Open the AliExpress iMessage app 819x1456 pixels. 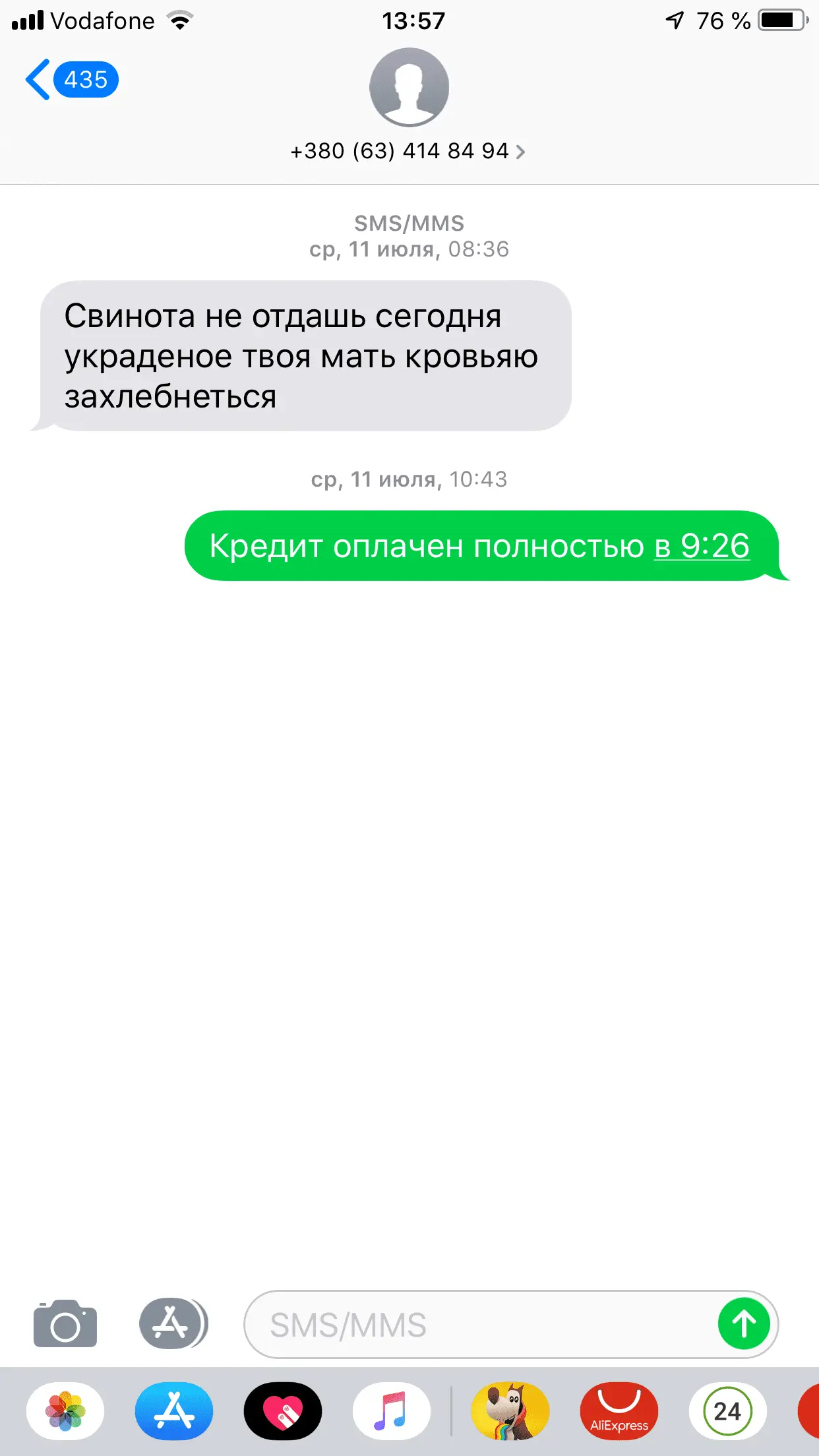(619, 1411)
